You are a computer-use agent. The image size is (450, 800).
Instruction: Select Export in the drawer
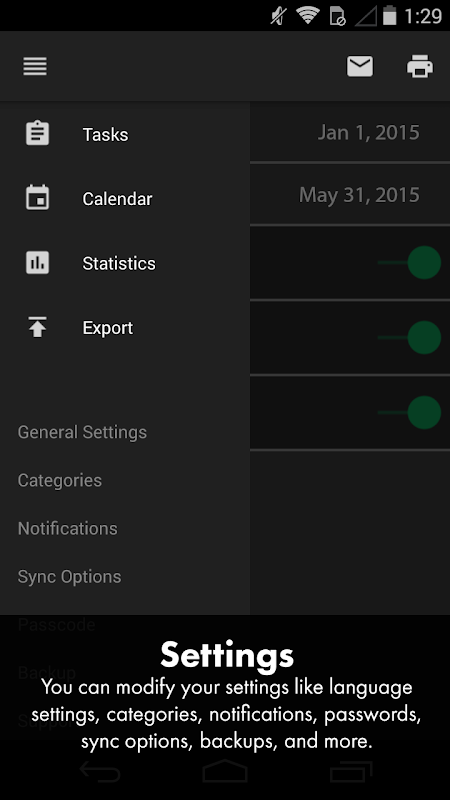coord(125,328)
